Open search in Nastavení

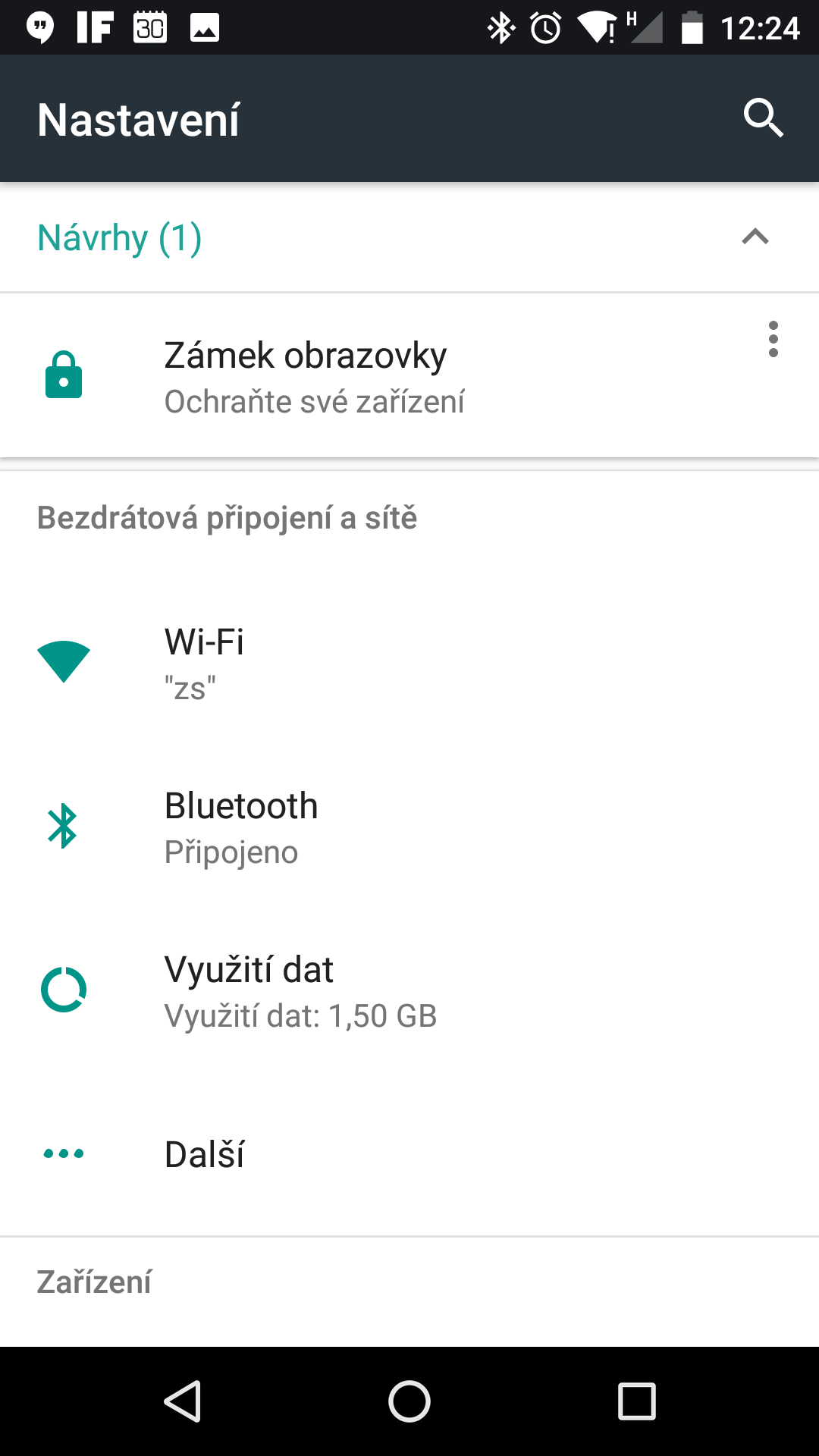[763, 118]
